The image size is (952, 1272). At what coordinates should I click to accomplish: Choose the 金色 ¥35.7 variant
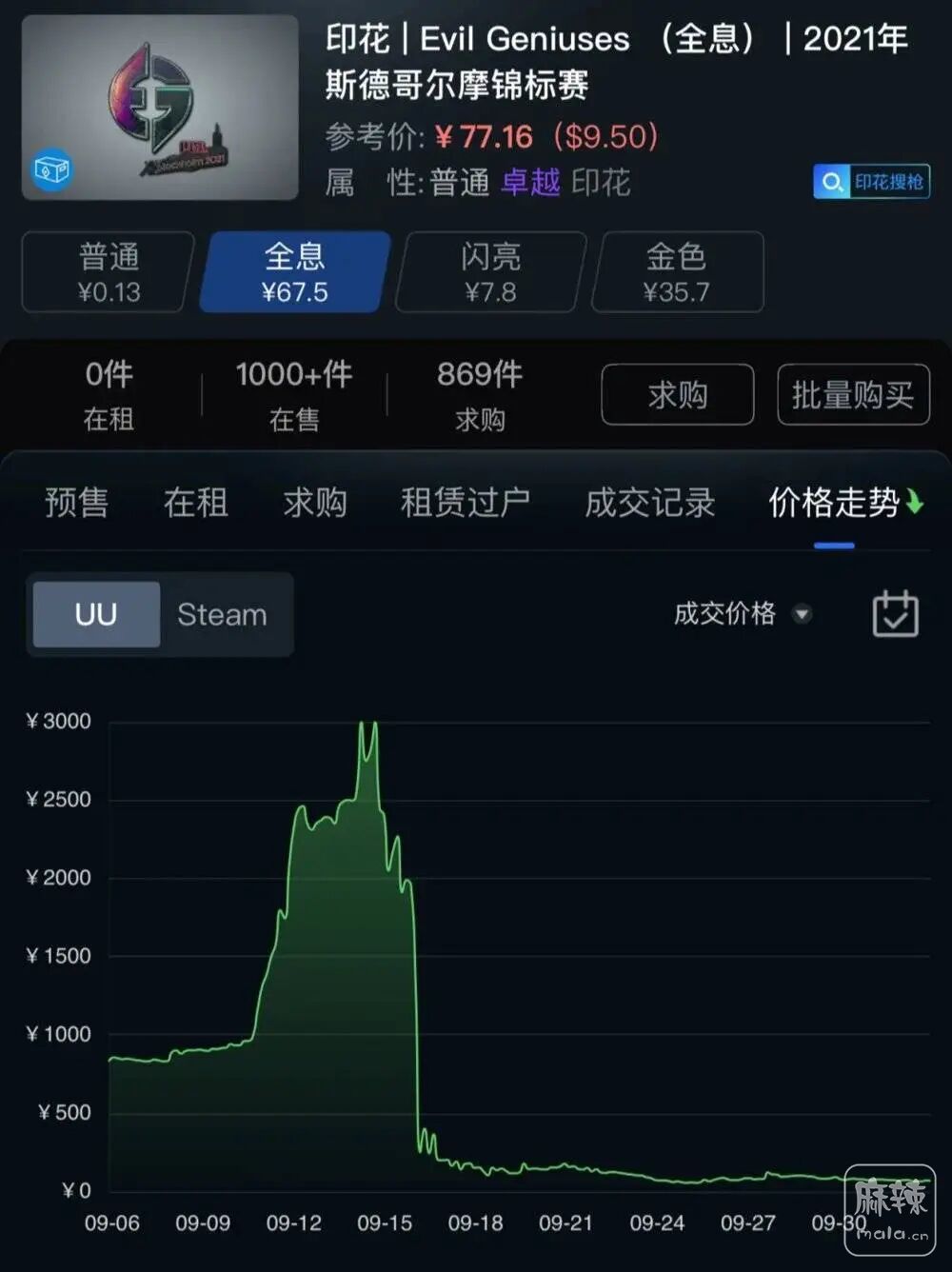(676, 272)
